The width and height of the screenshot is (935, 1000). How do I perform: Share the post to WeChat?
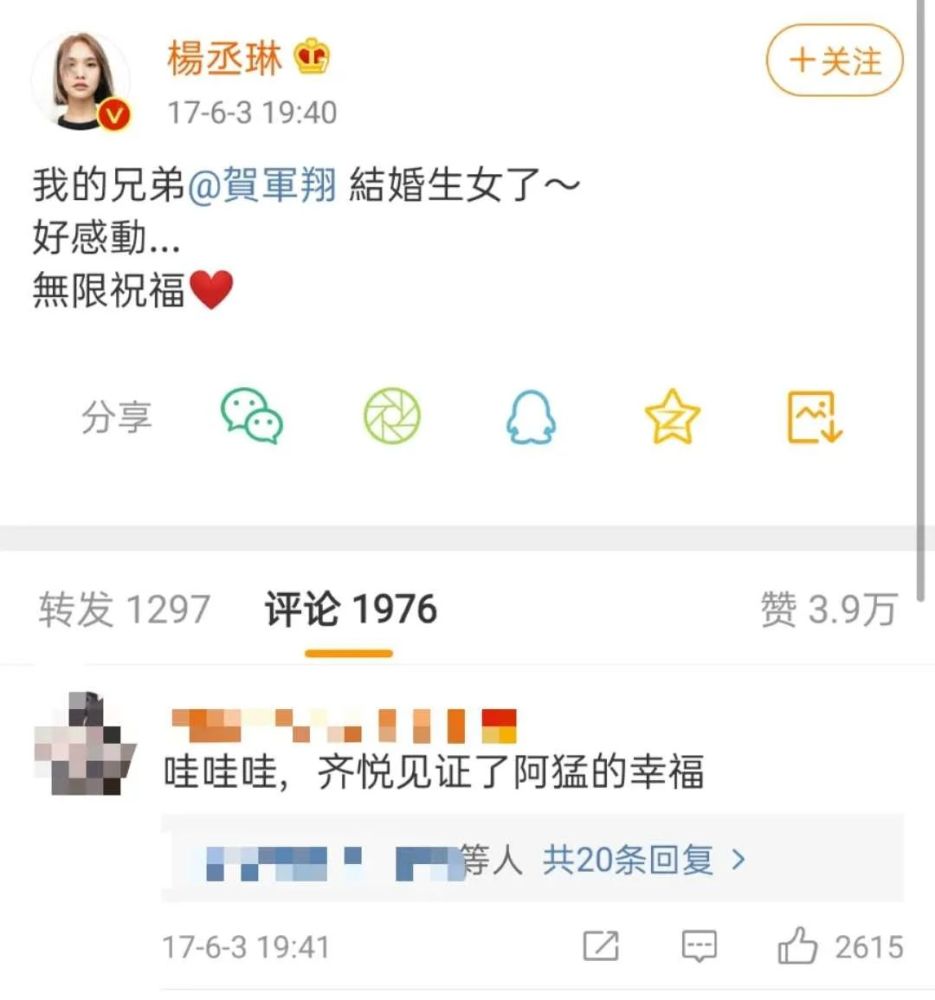click(251, 416)
